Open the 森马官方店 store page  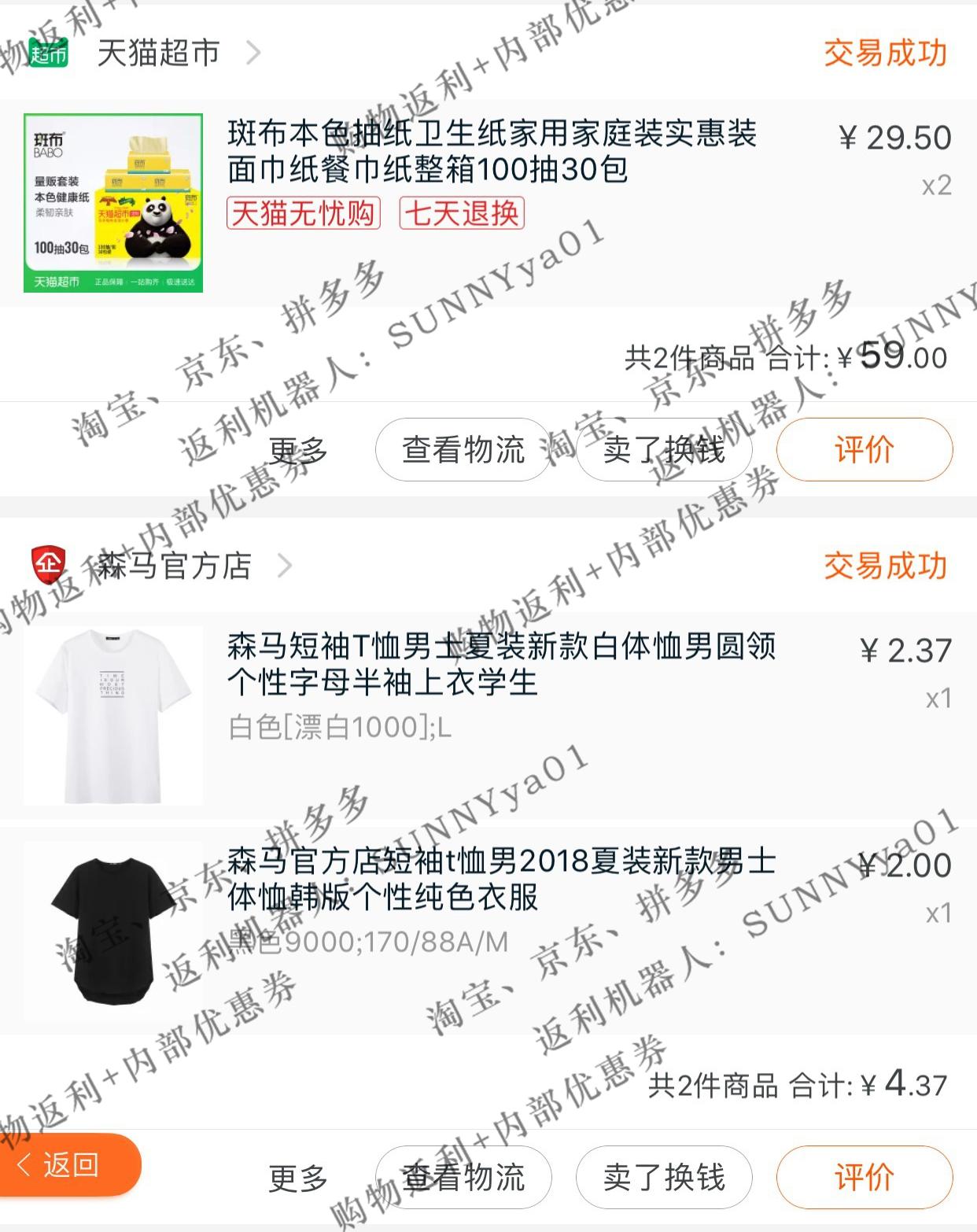tap(173, 565)
